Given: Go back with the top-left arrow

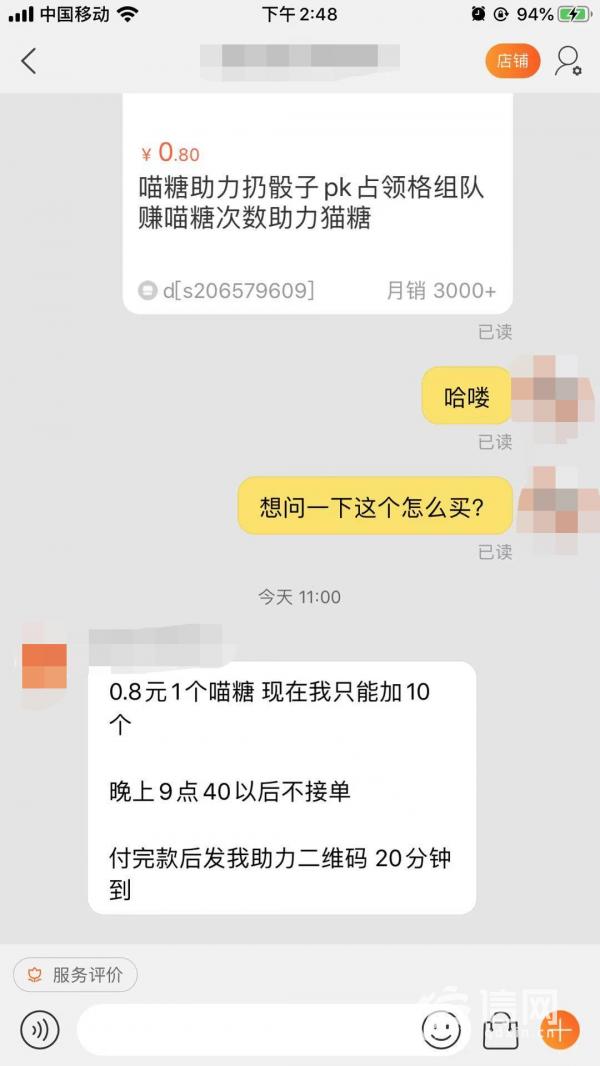Looking at the screenshot, I should tap(28, 61).
